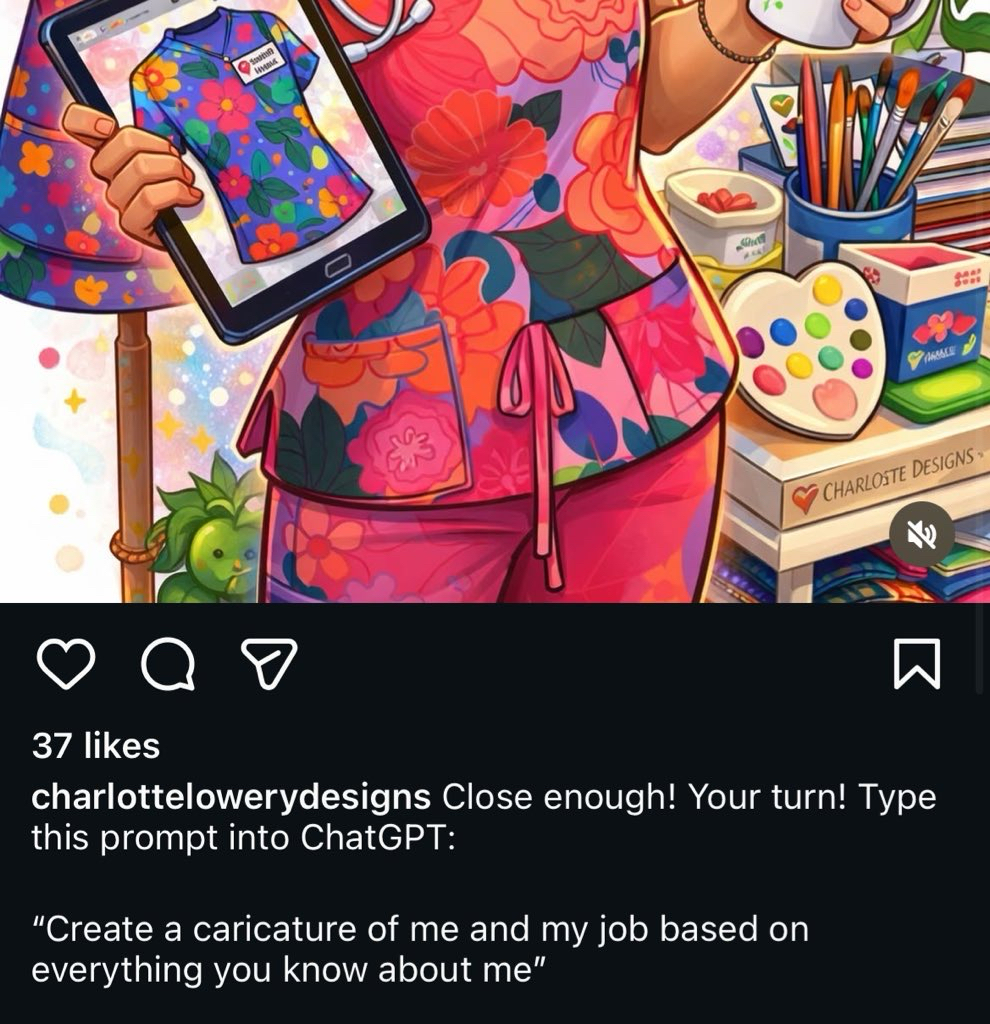The width and height of the screenshot is (990, 1024).
Task: Unmute the video sound
Action: click(921, 538)
